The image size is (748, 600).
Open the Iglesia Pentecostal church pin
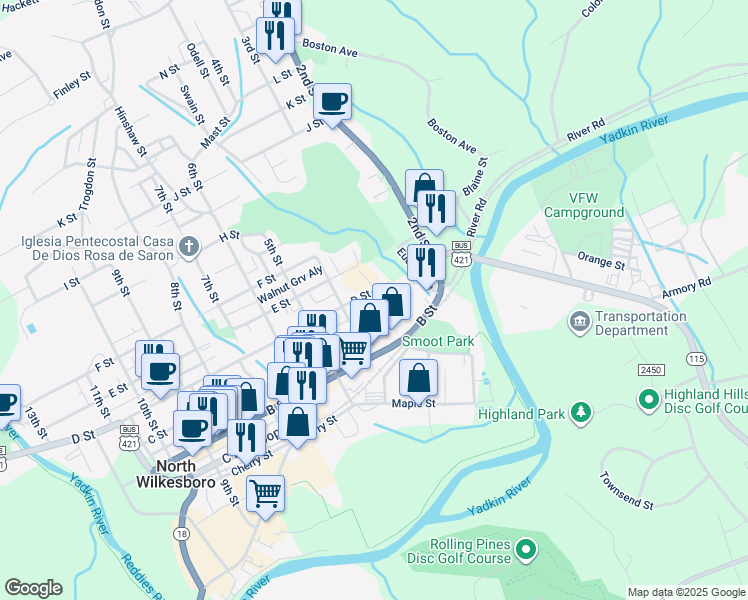pos(189,247)
